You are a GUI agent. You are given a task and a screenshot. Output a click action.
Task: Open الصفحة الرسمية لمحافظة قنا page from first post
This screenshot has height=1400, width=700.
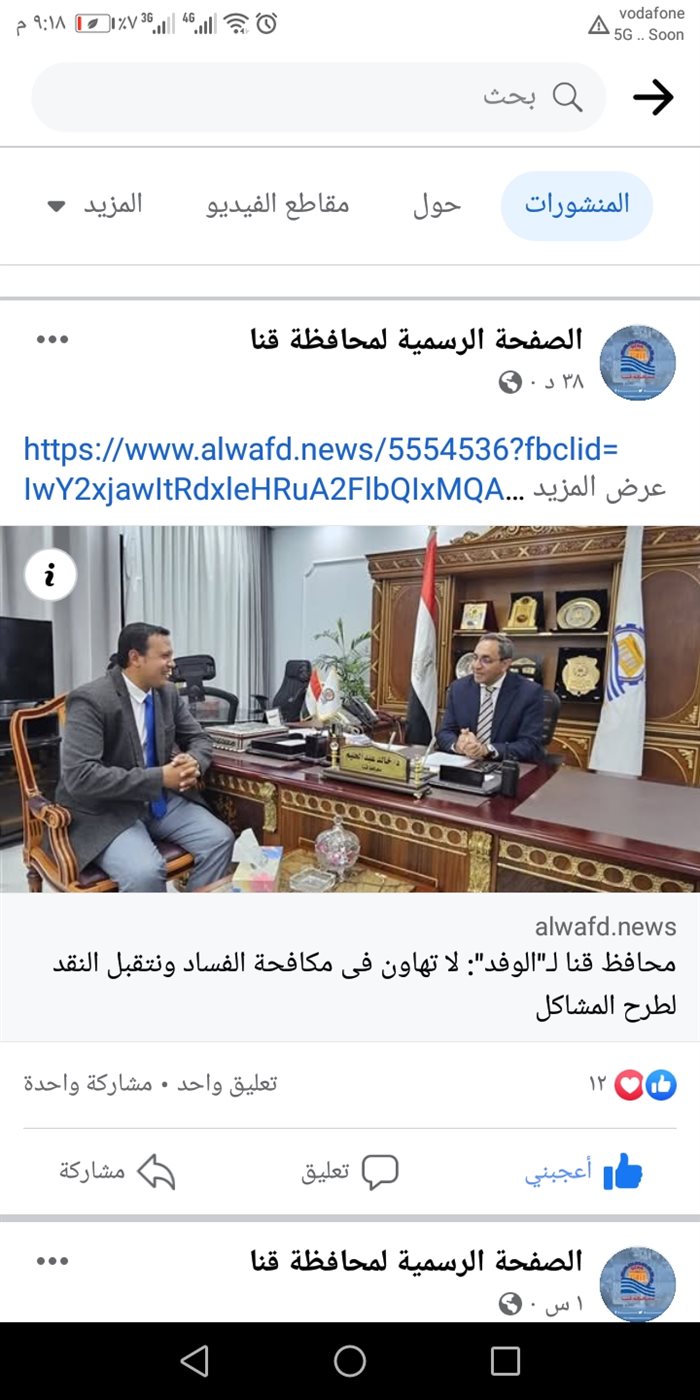coord(416,340)
